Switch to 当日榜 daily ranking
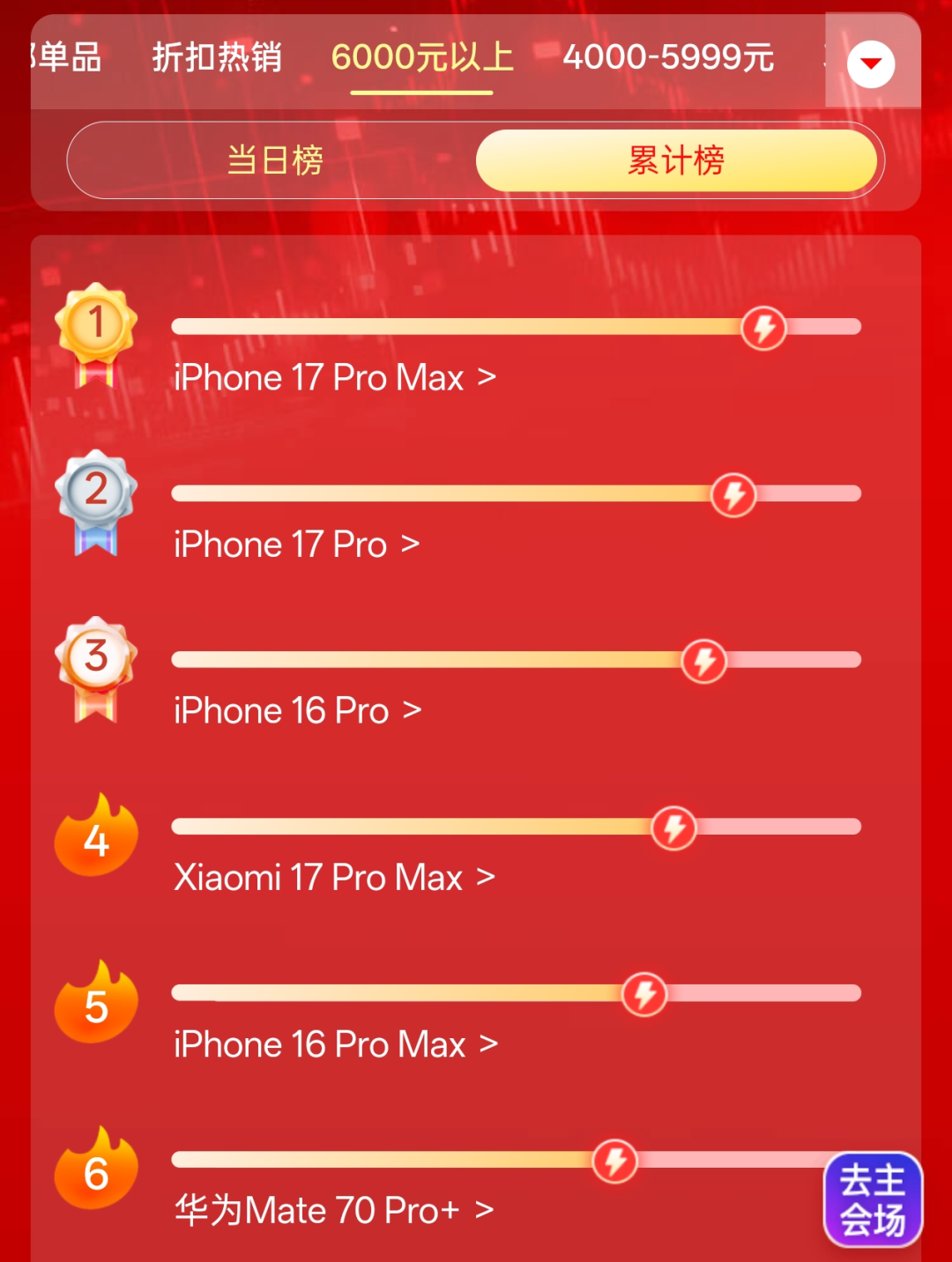Image resolution: width=952 pixels, height=1262 pixels. [x=275, y=160]
